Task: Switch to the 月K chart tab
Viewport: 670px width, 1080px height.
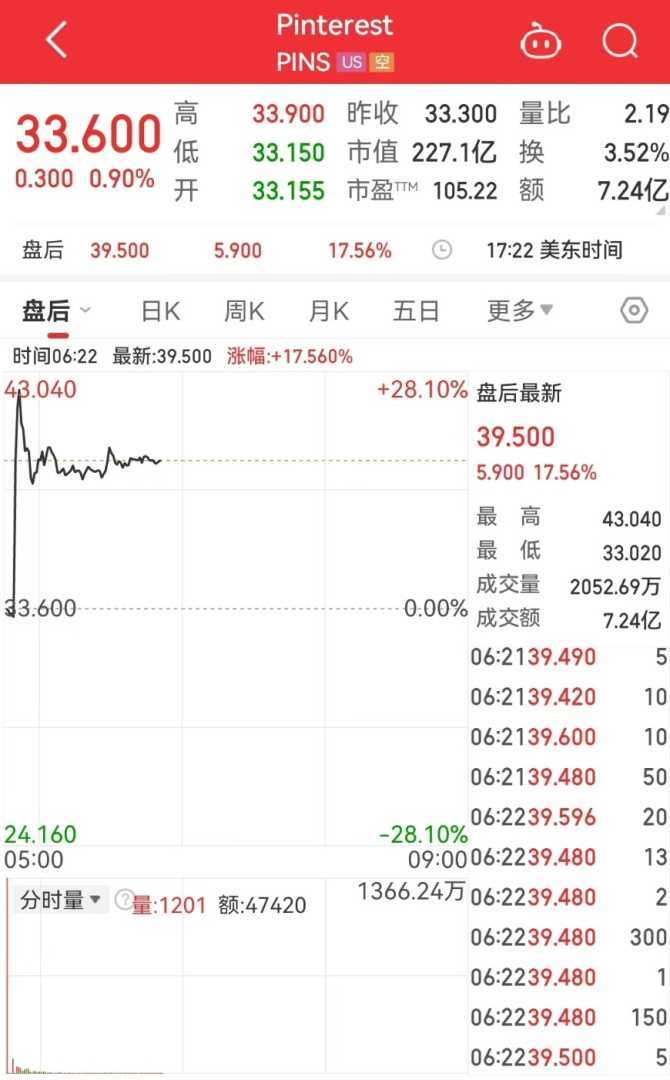Action: (x=327, y=311)
